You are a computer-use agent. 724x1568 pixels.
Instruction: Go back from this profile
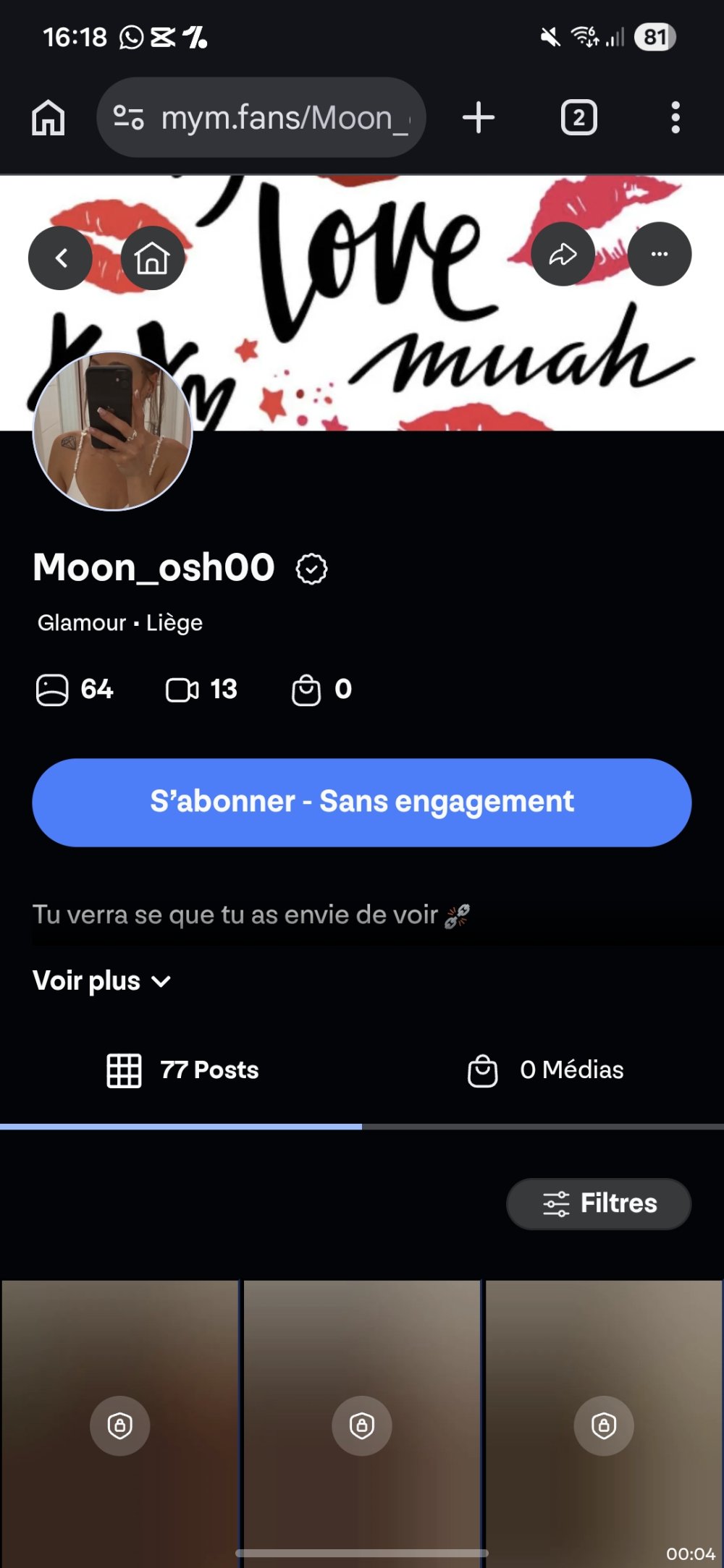(x=61, y=258)
